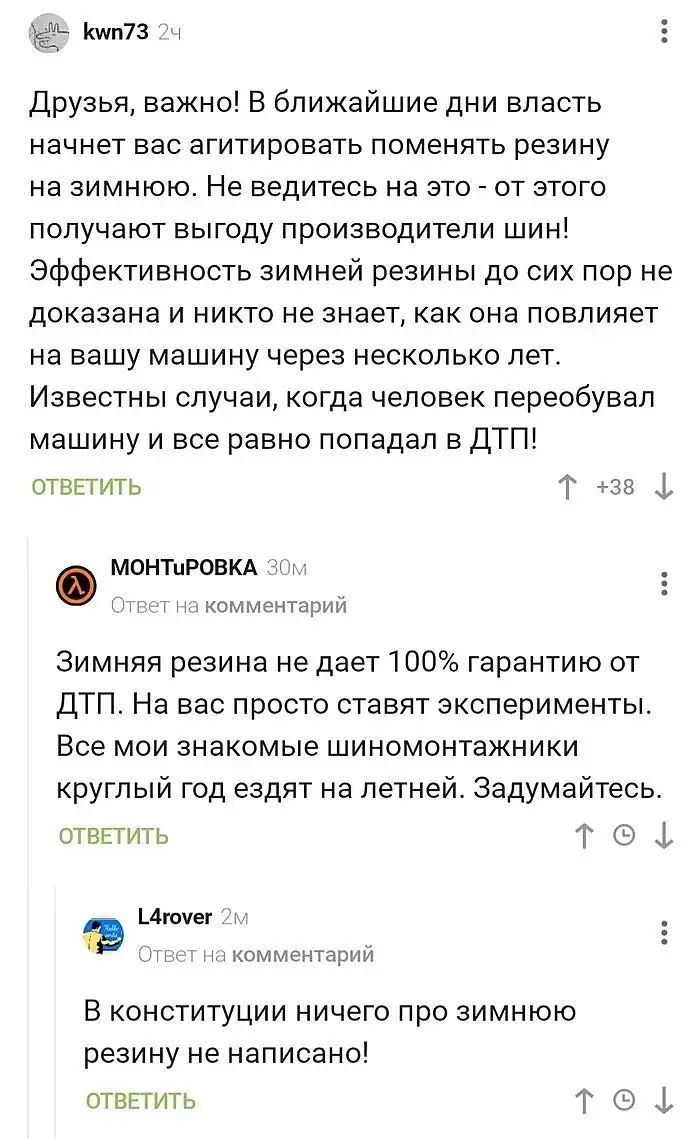The image size is (700, 1139).
Task: Reply to kwn73's comment
Action: click(86, 487)
